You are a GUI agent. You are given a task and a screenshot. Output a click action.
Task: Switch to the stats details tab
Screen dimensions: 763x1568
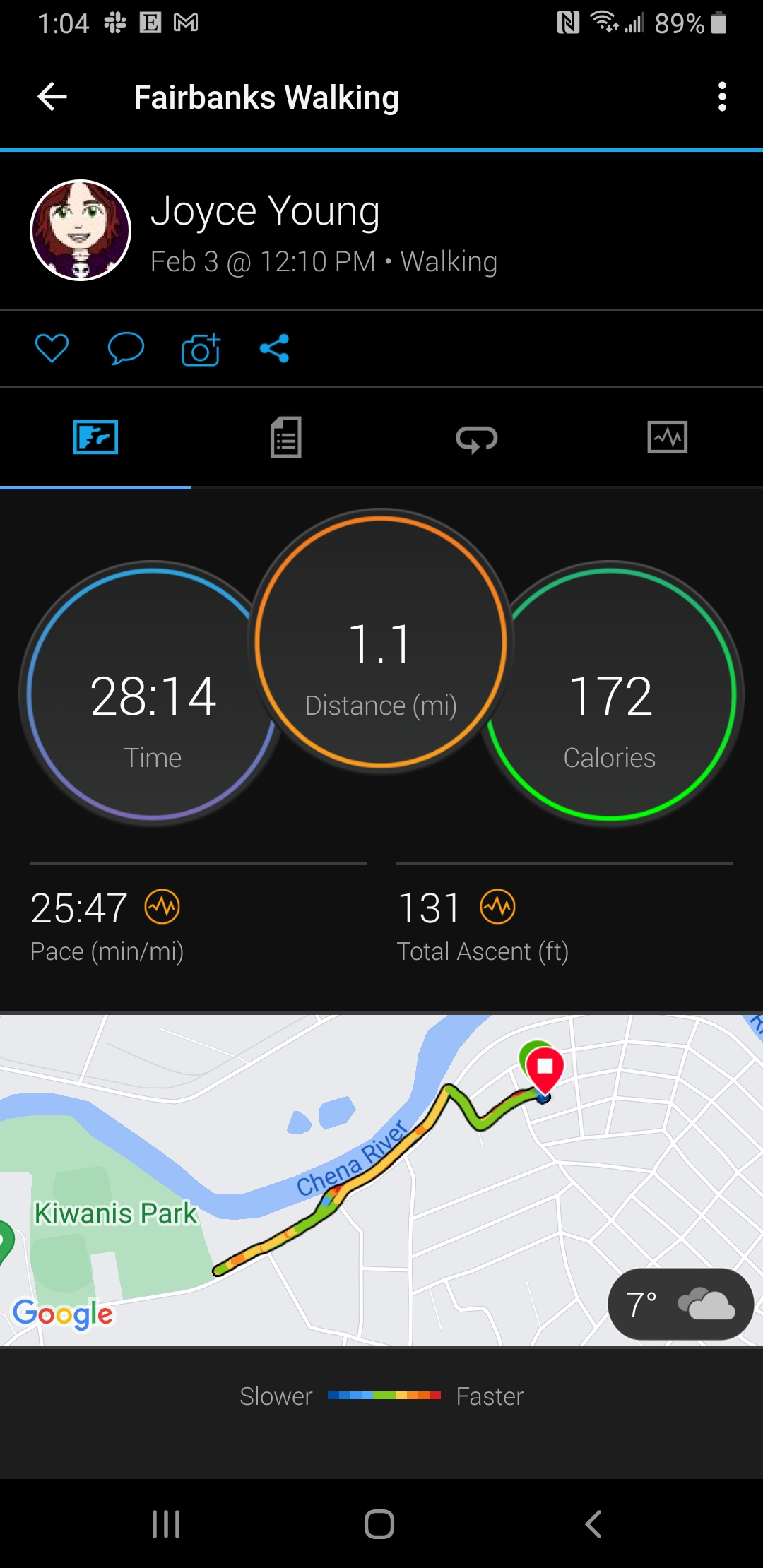click(x=286, y=437)
